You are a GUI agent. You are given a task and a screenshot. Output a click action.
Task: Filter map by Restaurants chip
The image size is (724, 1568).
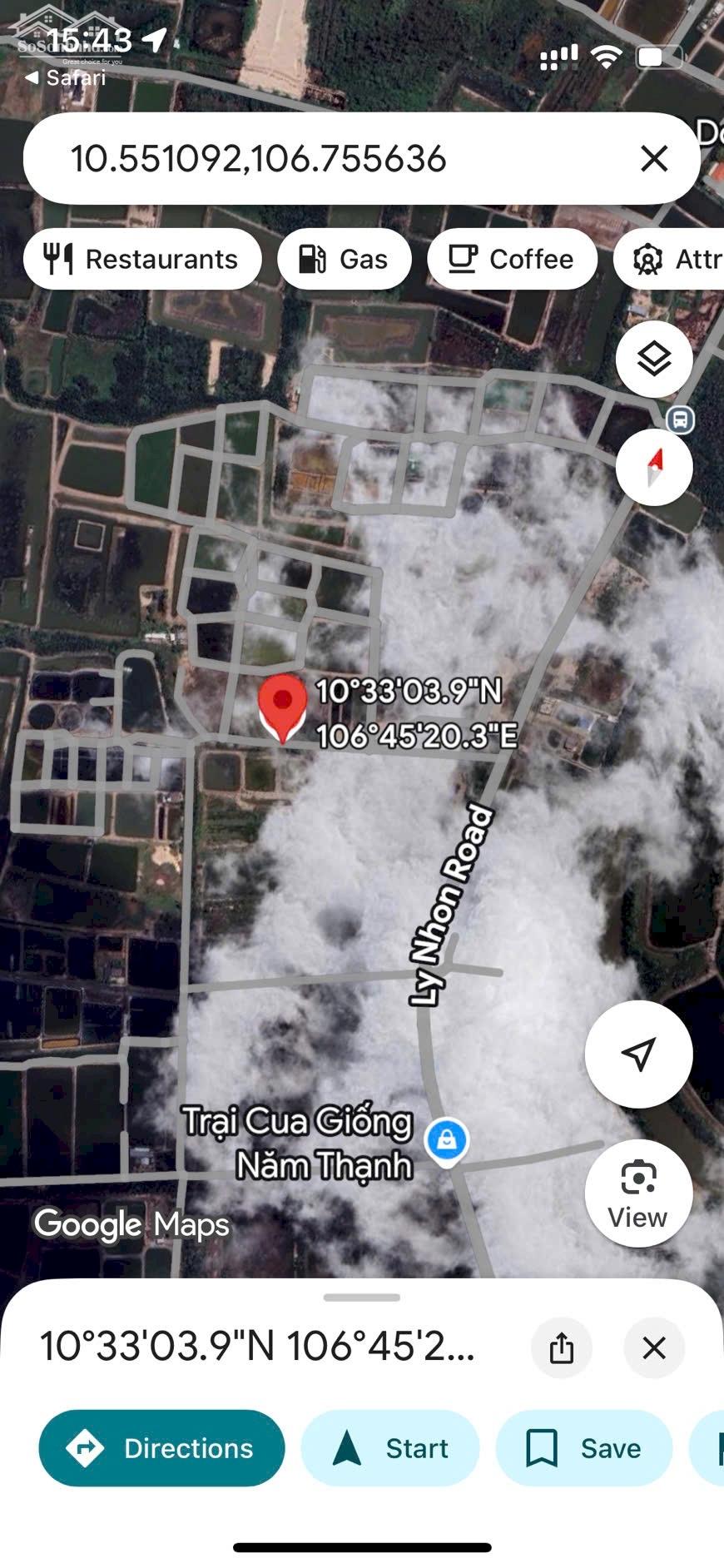142,259
